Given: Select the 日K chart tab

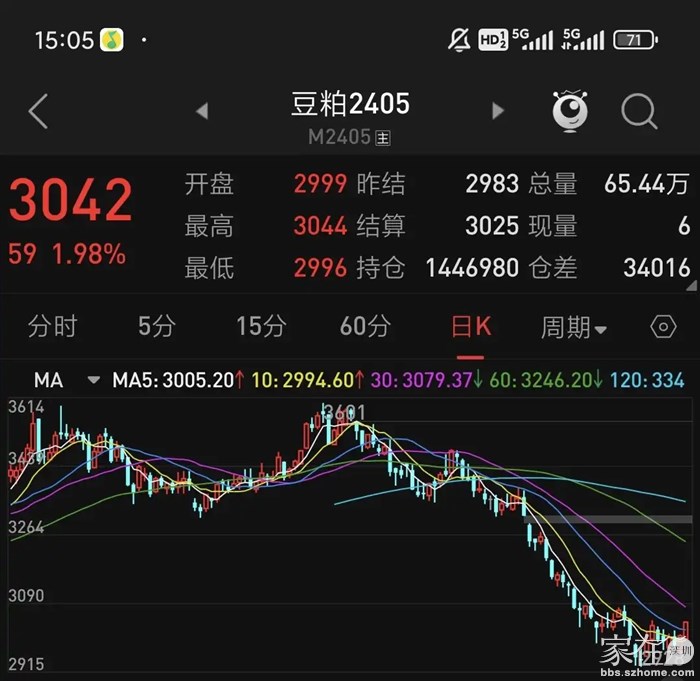Looking at the screenshot, I should 470,326.
